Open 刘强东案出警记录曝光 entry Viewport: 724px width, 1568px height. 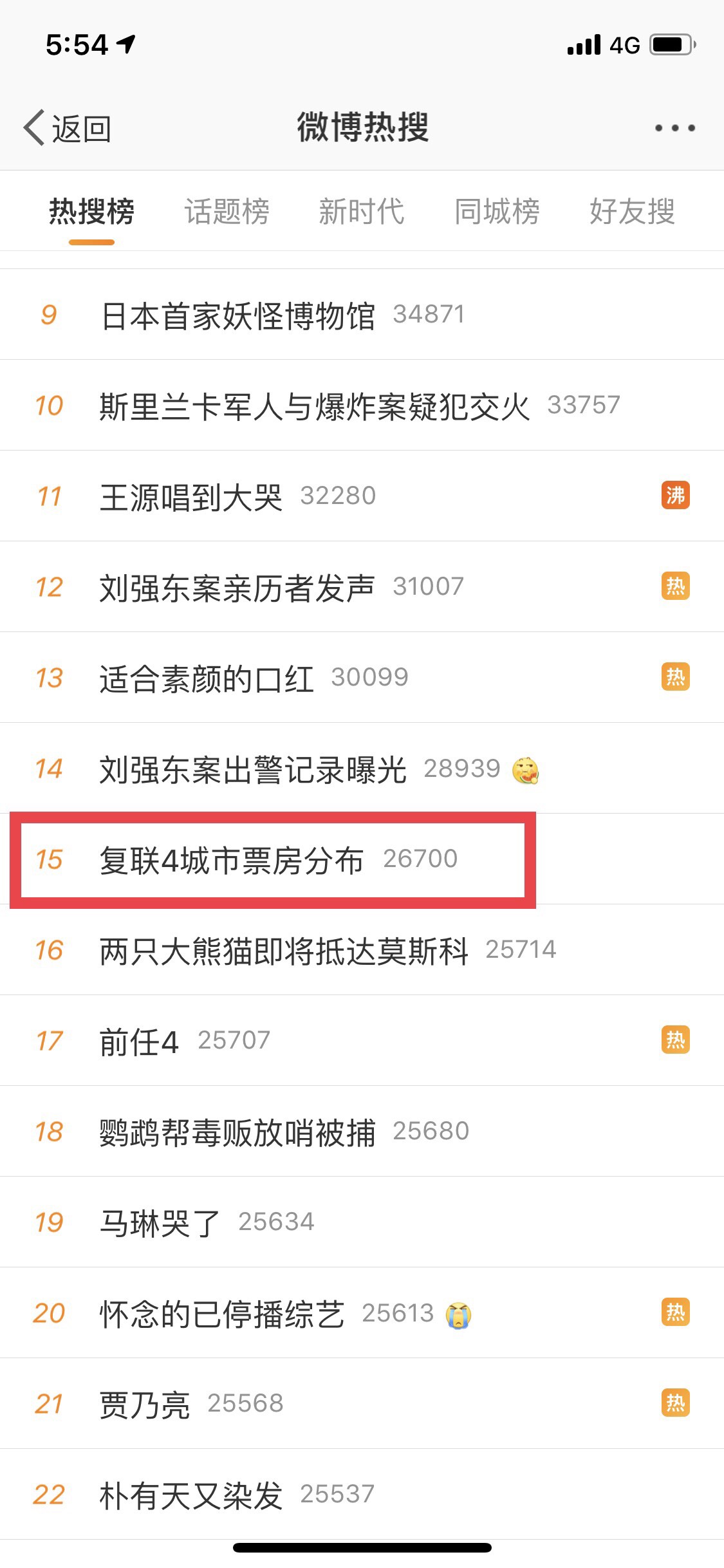(x=252, y=769)
